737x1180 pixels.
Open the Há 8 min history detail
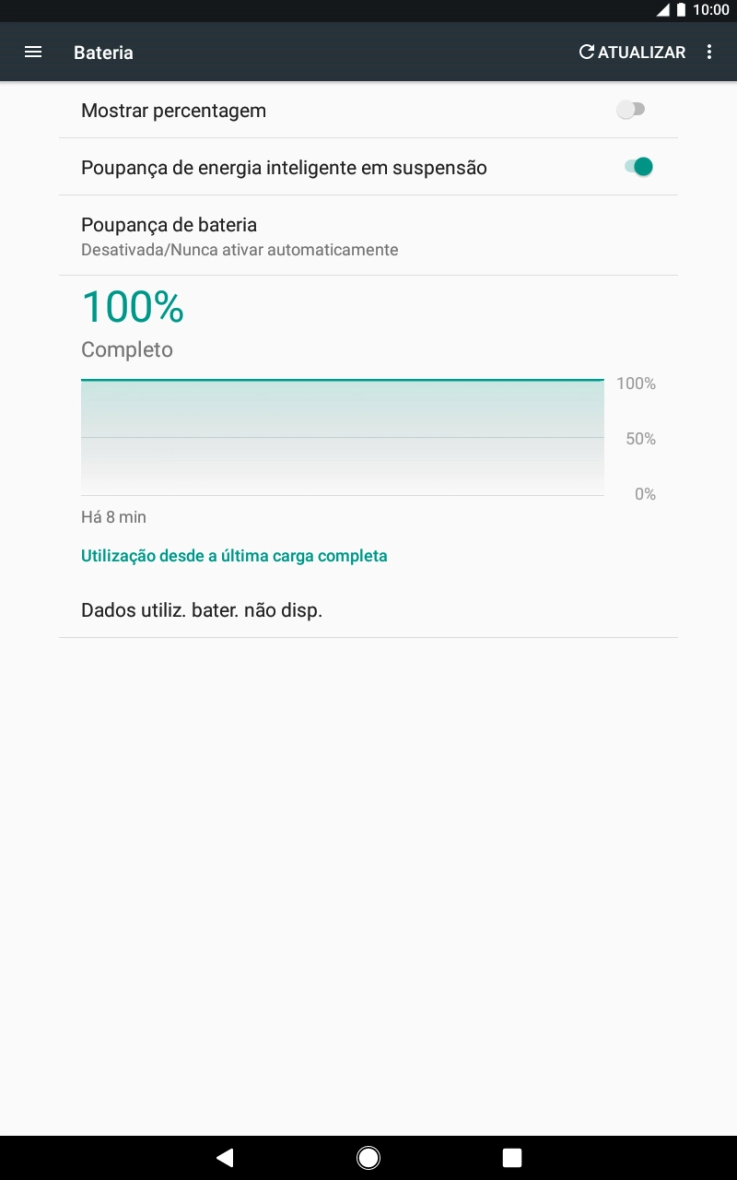(113, 516)
